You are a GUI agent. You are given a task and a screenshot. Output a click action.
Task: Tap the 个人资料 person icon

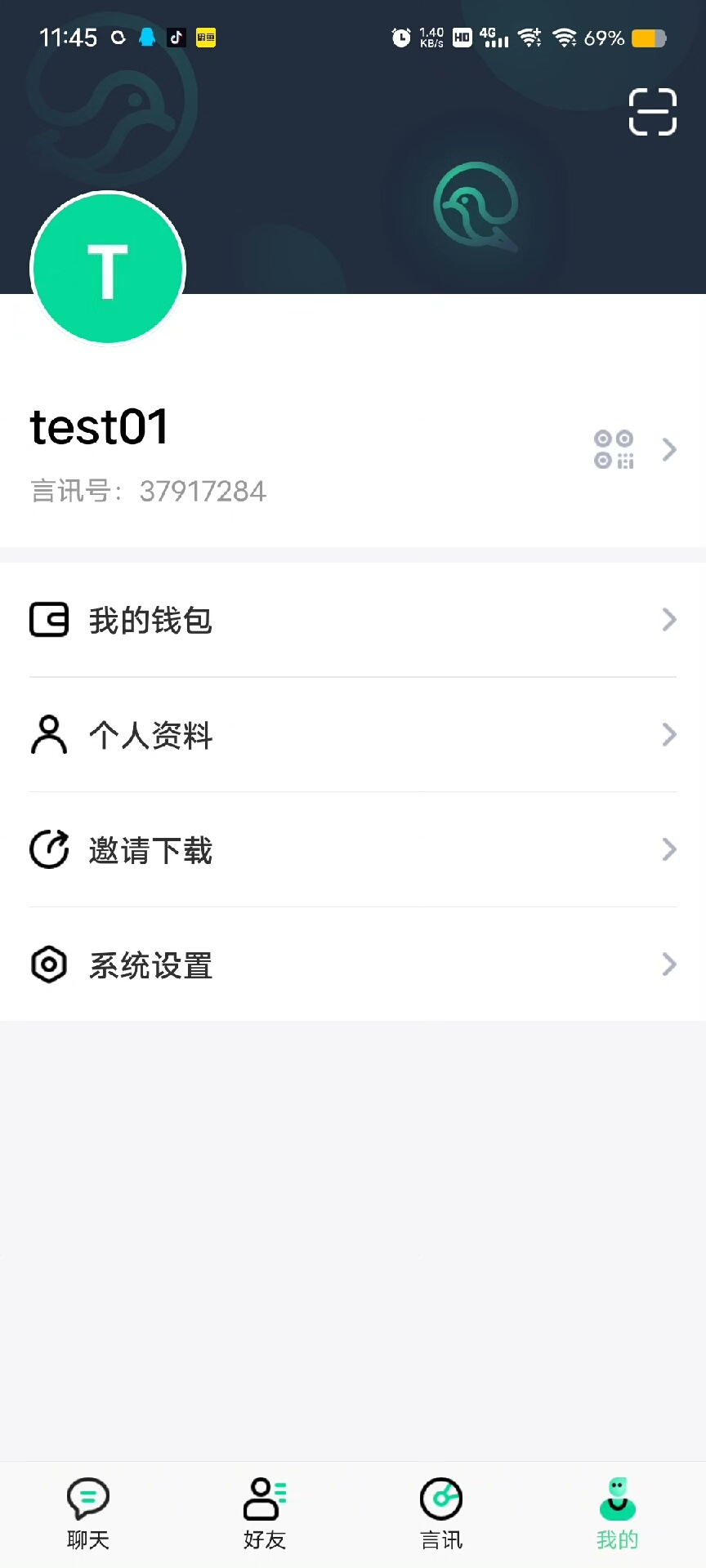(49, 735)
